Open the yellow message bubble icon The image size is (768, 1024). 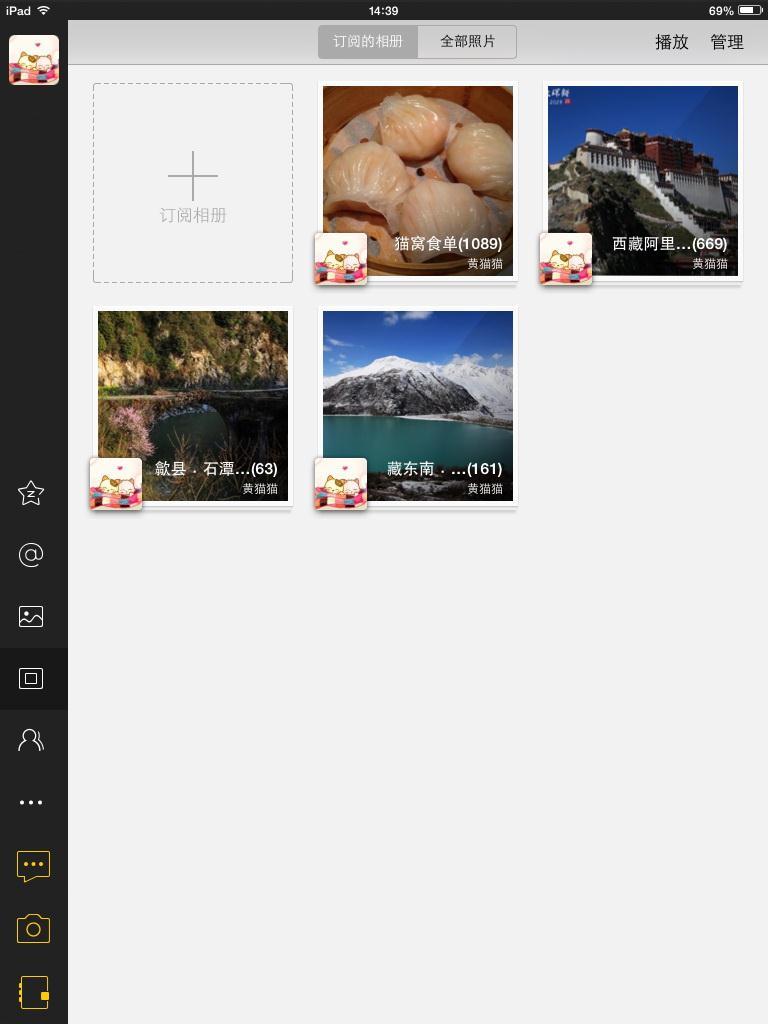point(33,865)
